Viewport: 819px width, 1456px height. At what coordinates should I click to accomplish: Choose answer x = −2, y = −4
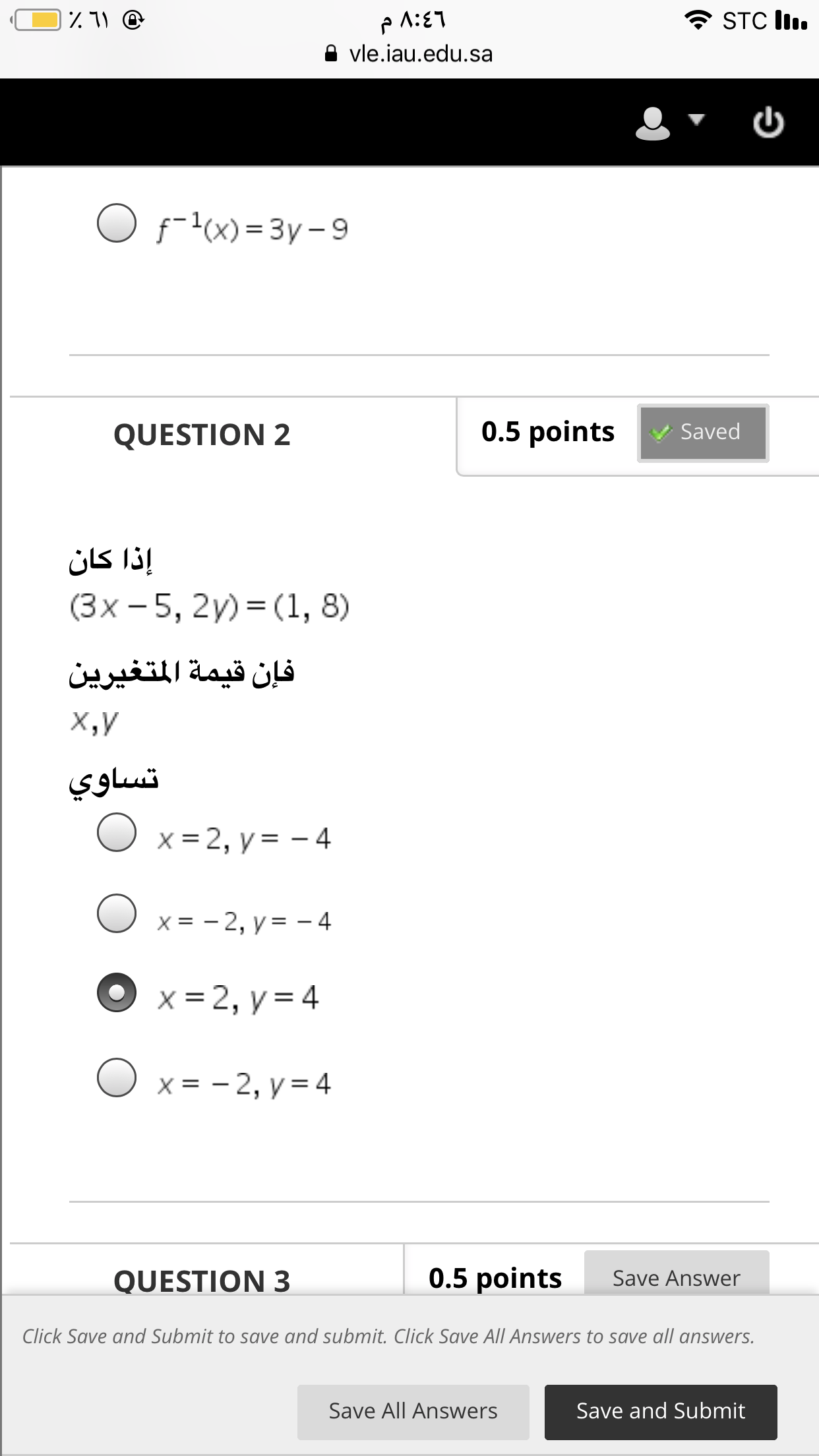[x=117, y=913]
